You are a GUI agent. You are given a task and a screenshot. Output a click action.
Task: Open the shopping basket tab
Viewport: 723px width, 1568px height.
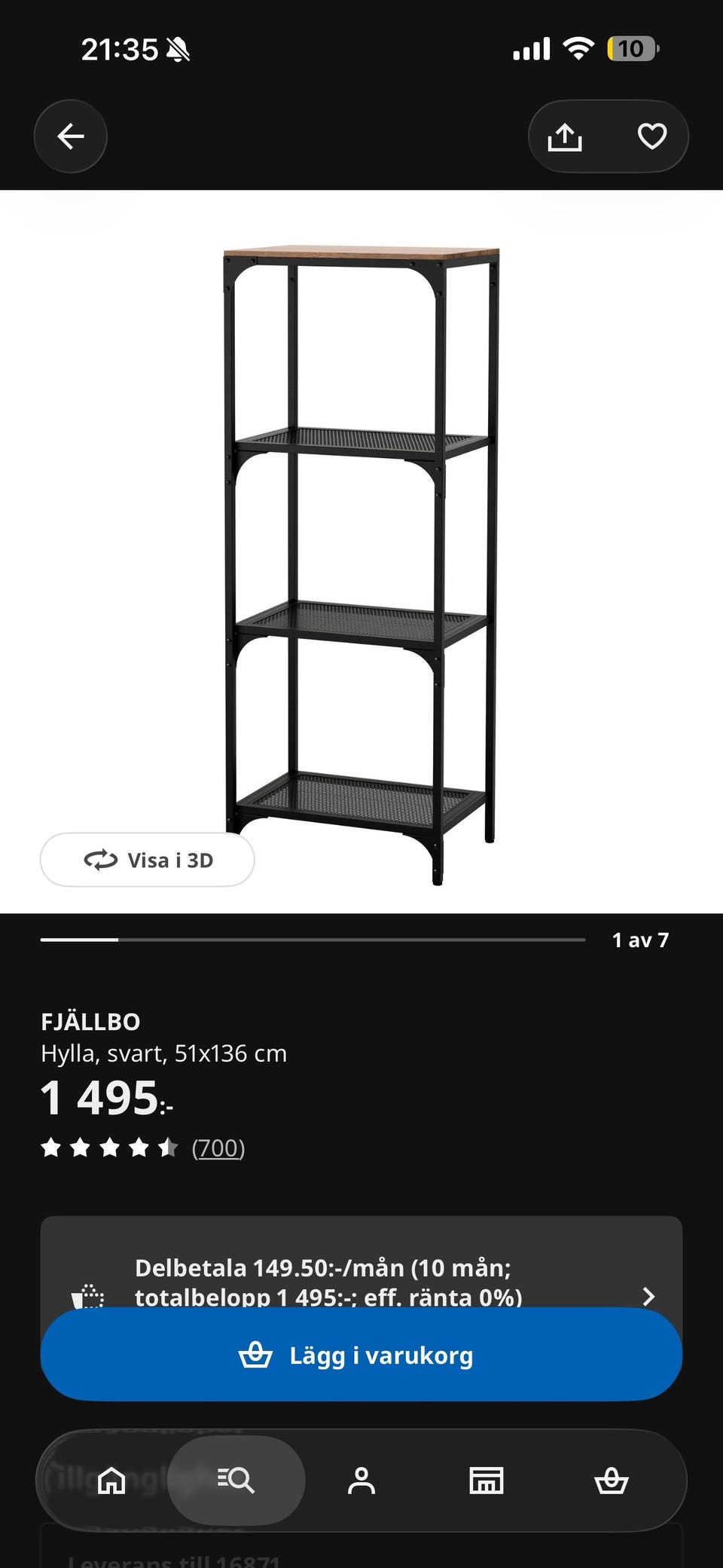[x=612, y=1481]
